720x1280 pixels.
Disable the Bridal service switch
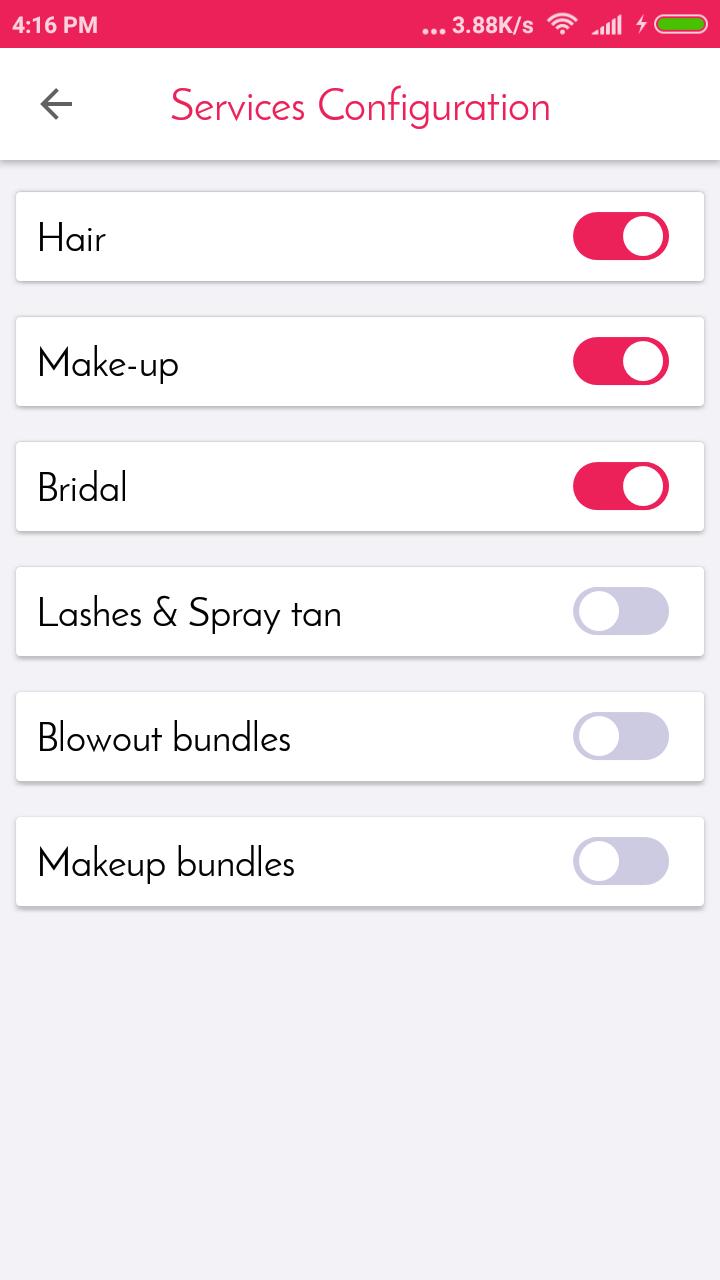(620, 486)
